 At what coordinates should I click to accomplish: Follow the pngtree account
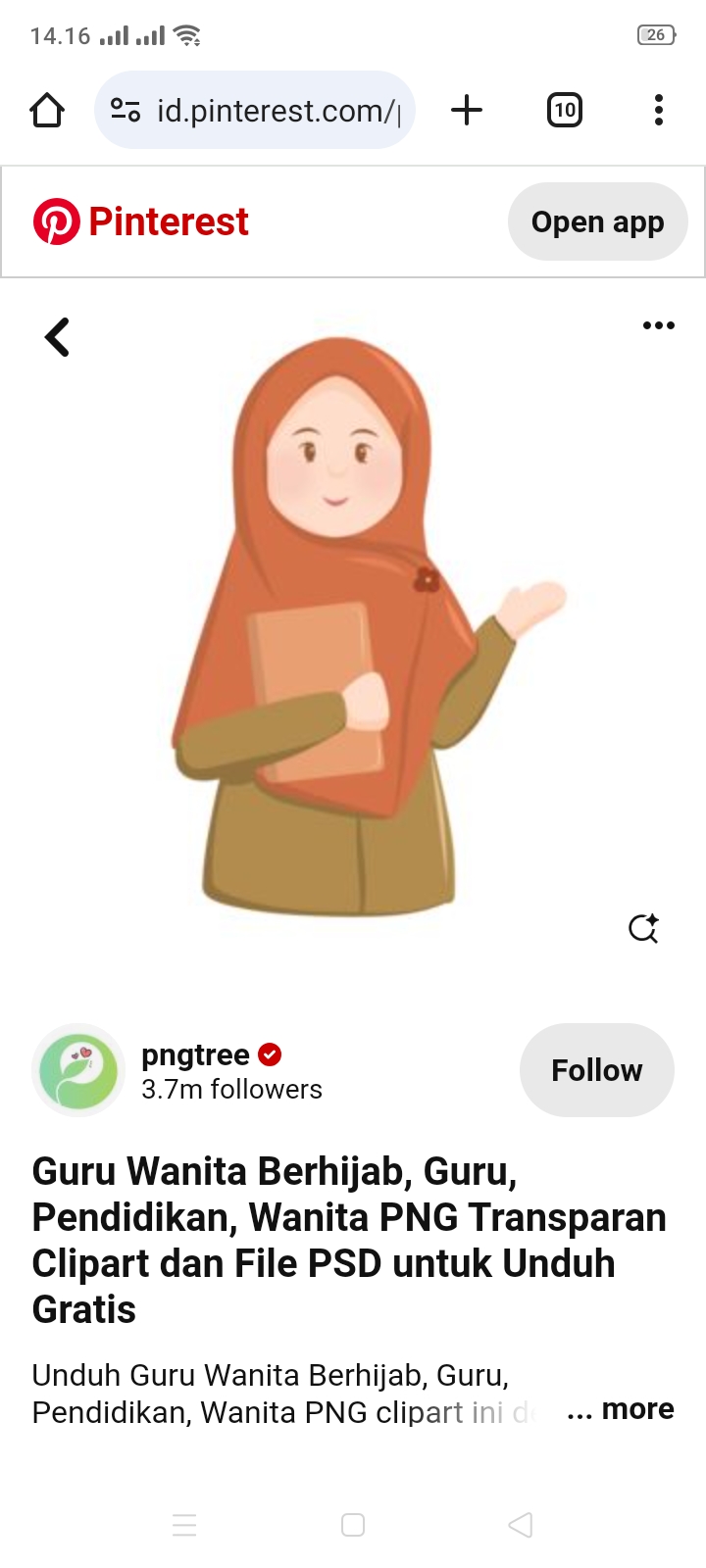pos(596,1070)
